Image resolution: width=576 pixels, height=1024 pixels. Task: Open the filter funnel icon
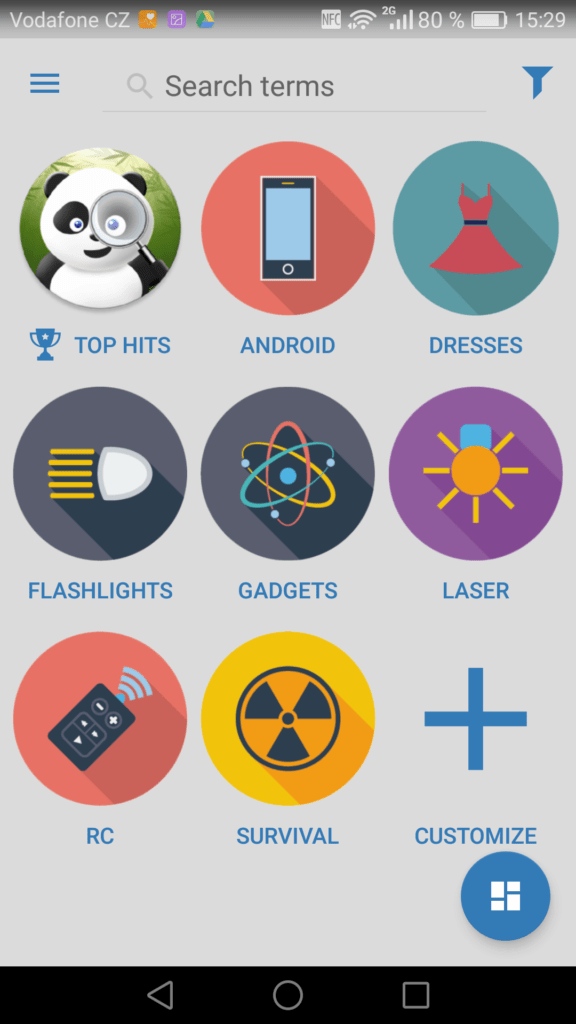(537, 82)
